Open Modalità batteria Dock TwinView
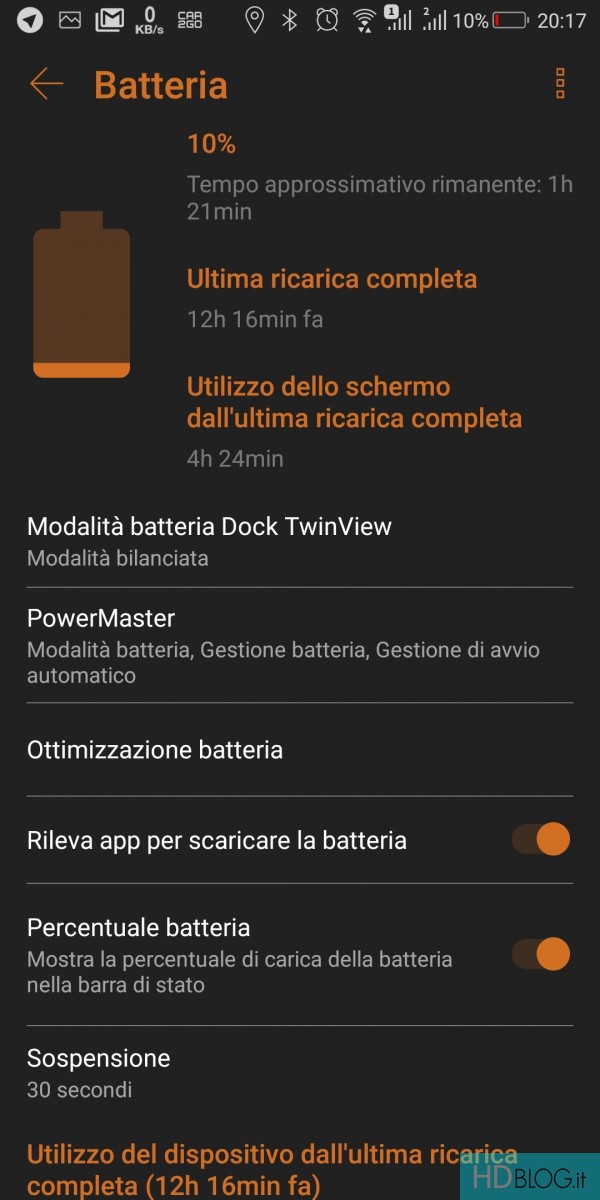 pyautogui.click(x=300, y=541)
